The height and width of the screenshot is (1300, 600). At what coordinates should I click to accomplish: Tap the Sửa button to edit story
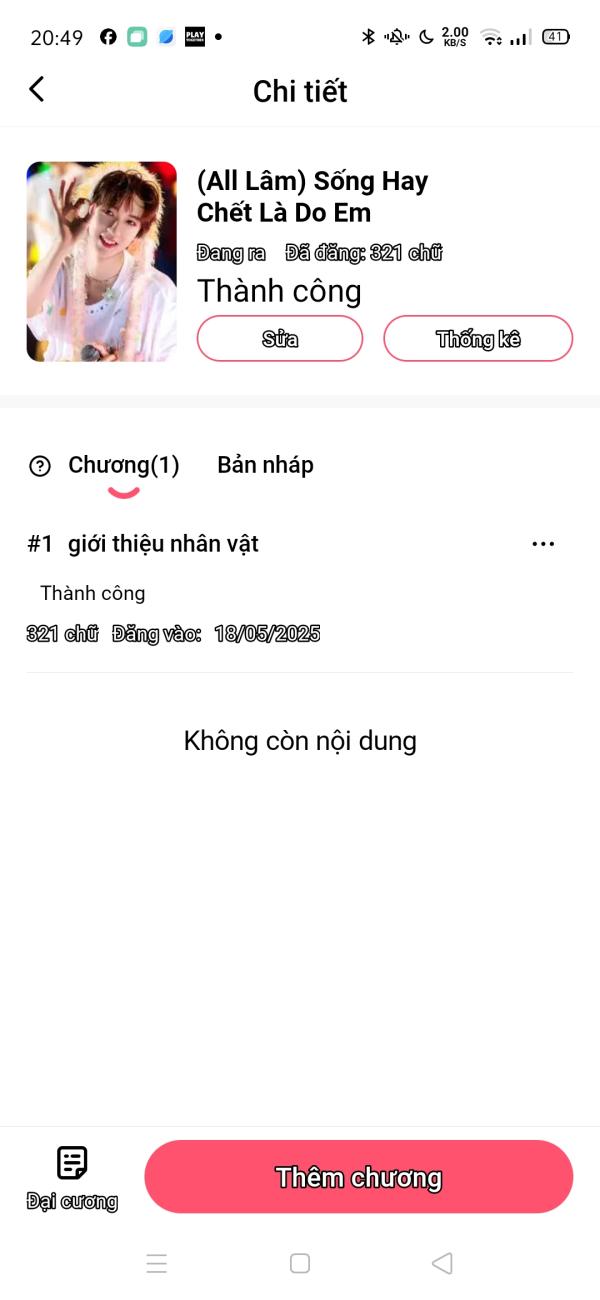[x=280, y=339]
